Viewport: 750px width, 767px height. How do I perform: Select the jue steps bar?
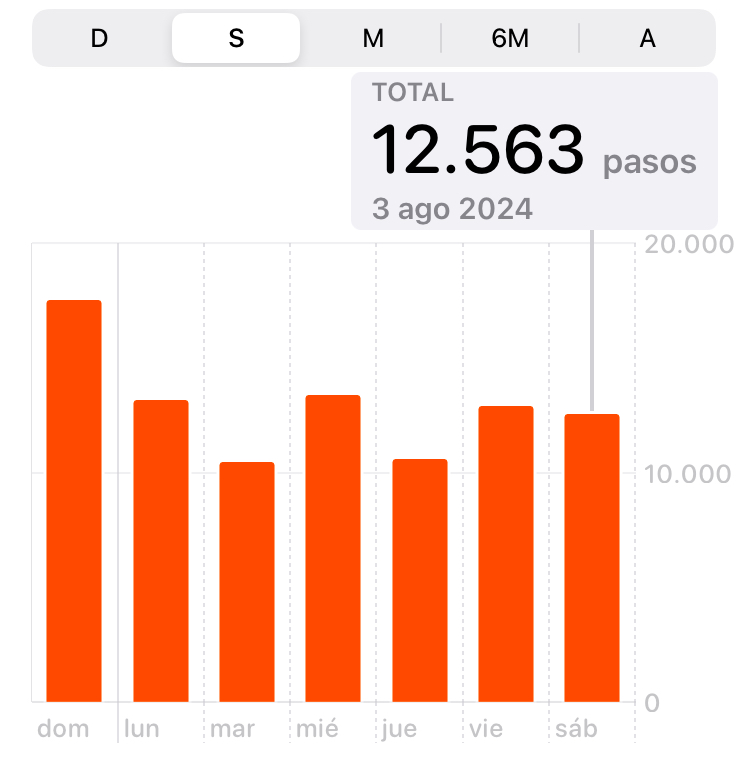pyautogui.click(x=420, y=580)
